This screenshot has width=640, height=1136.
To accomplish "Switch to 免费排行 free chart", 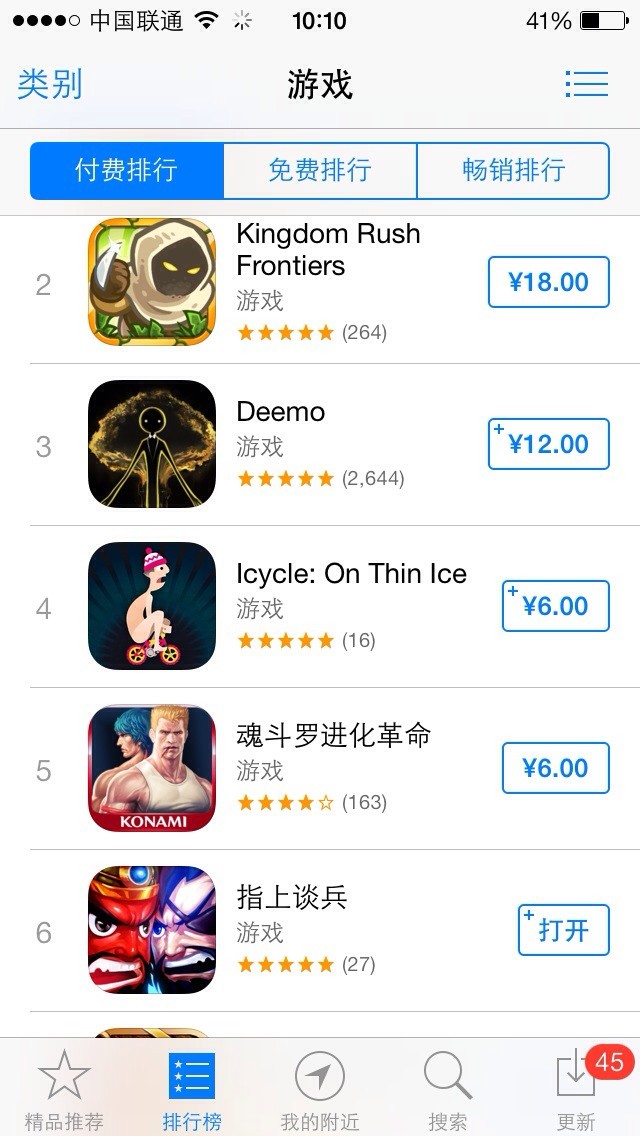I will (319, 170).
